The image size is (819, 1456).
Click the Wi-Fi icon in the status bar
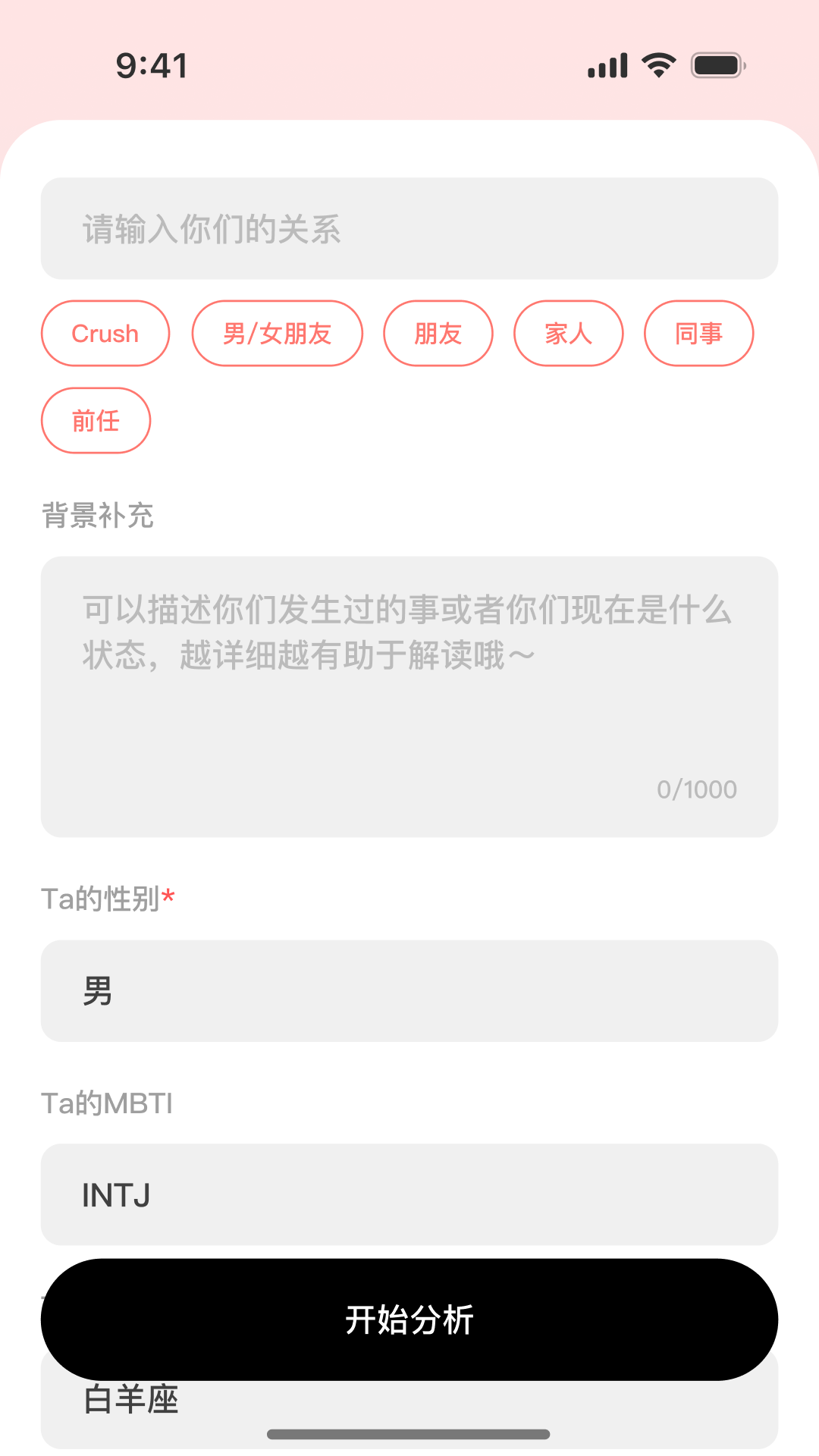tap(657, 67)
